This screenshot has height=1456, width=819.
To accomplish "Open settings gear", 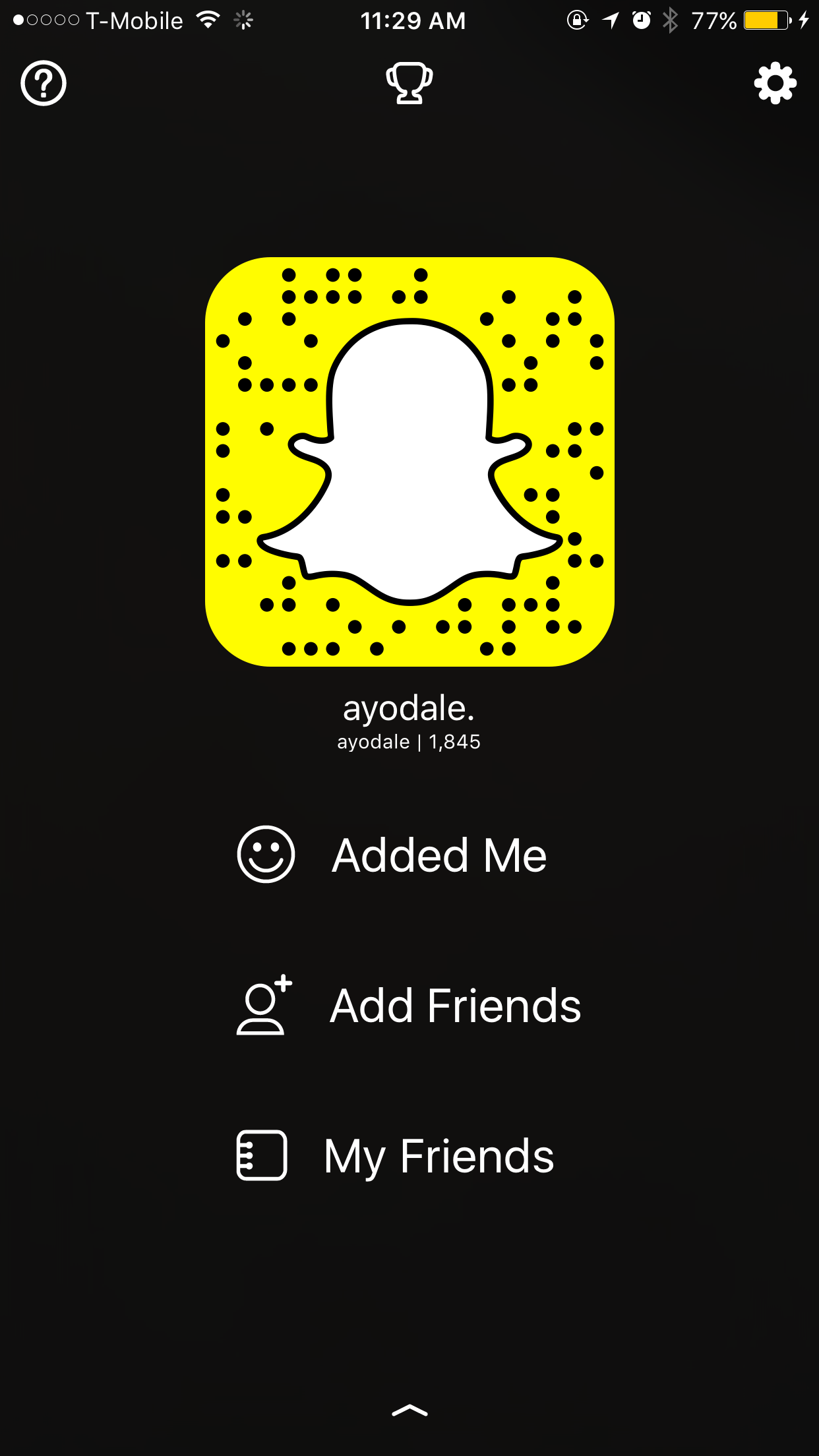I will pos(775,83).
